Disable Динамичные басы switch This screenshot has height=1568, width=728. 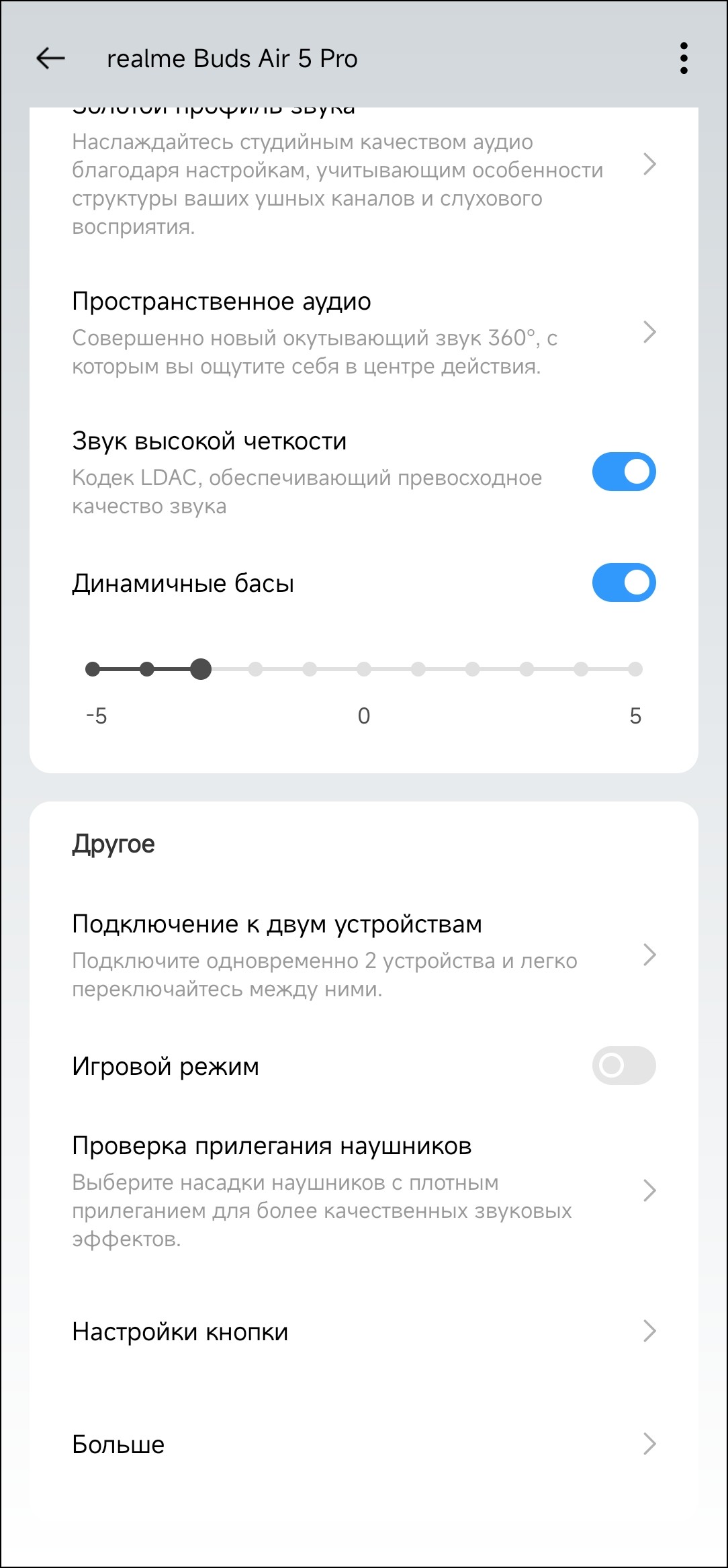click(623, 582)
